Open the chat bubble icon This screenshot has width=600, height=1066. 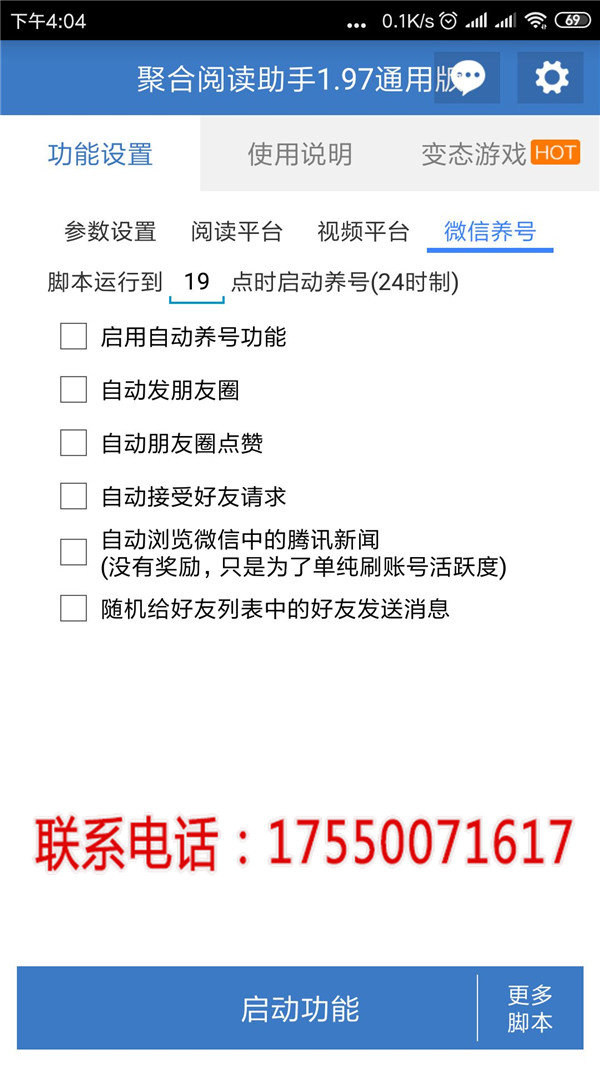click(x=467, y=78)
